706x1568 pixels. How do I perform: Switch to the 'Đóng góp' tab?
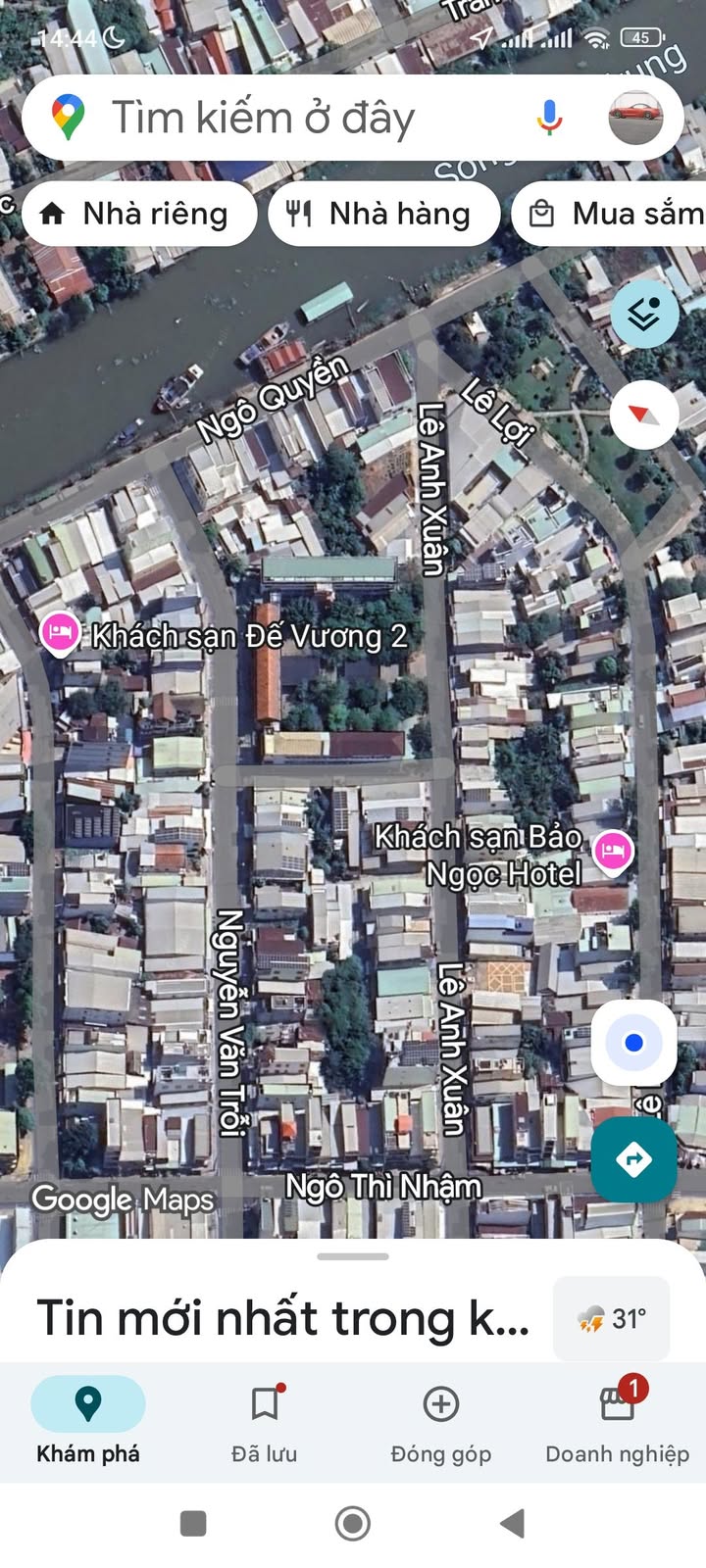pos(441,1421)
